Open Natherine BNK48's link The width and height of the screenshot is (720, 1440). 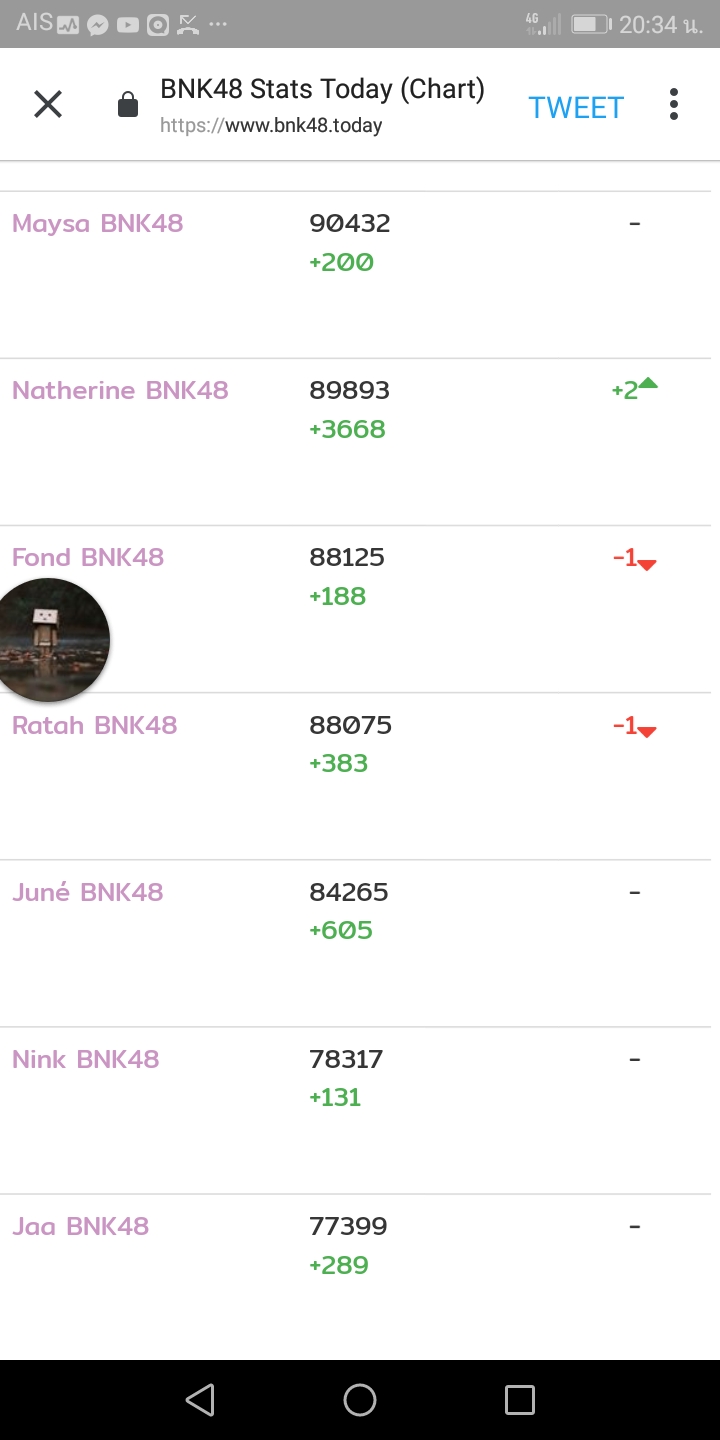coord(120,391)
